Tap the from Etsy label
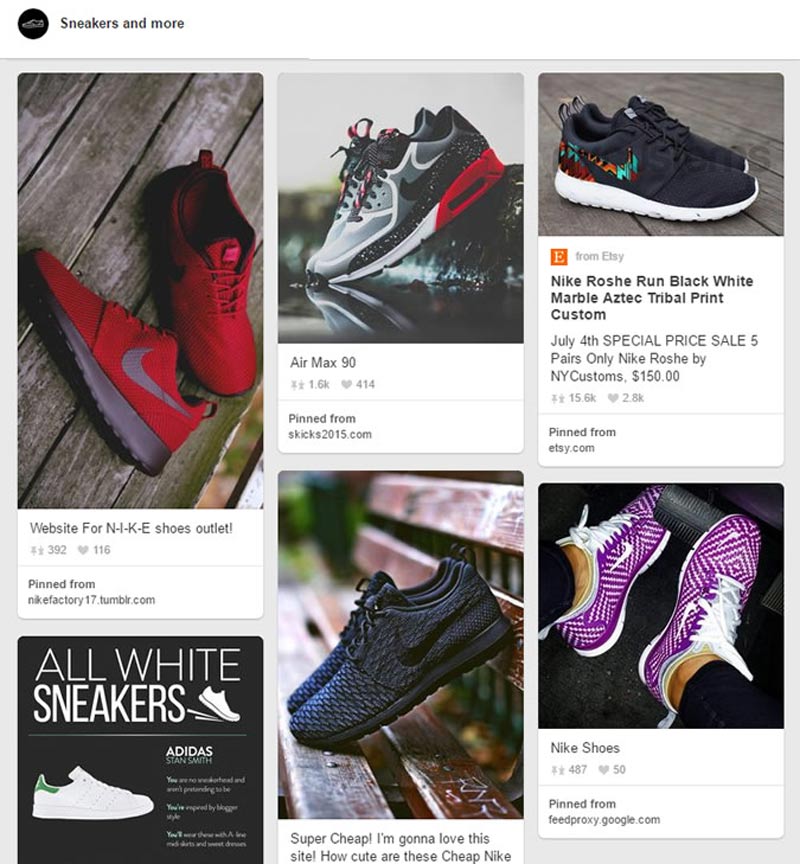 pos(599,256)
